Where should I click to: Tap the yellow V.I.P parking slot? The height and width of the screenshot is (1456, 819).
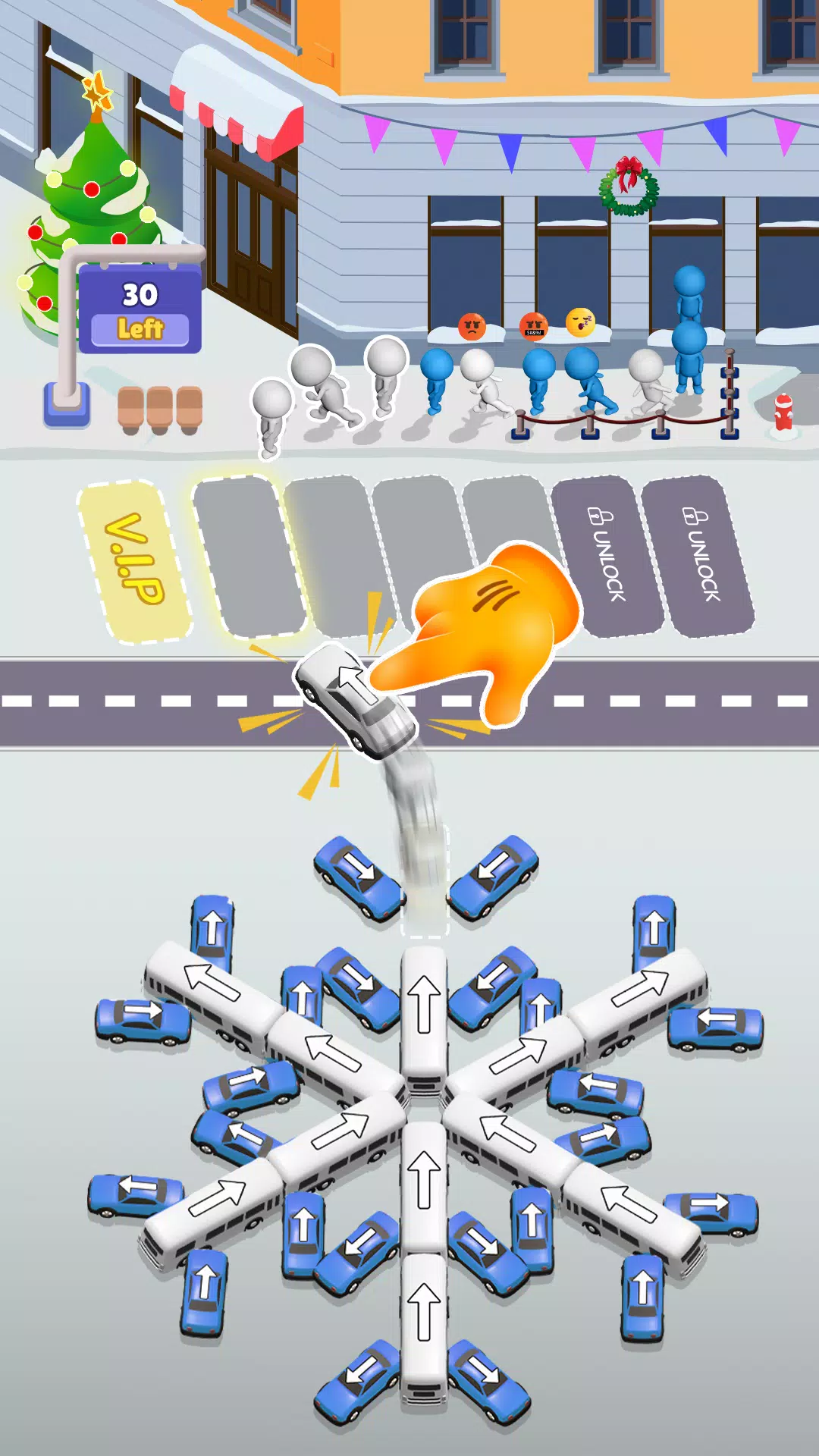pyautogui.click(x=134, y=562)
